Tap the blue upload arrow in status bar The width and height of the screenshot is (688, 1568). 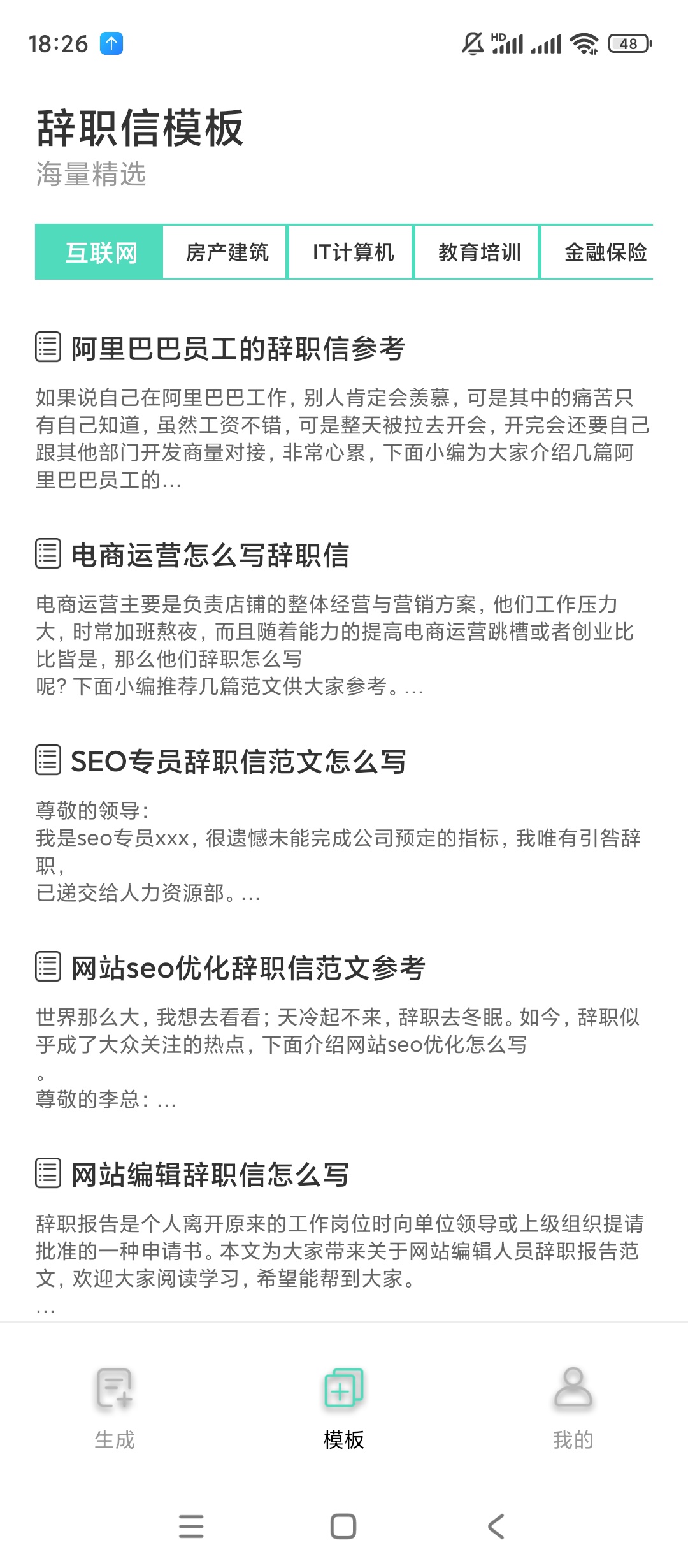click(x=112, y=43)
